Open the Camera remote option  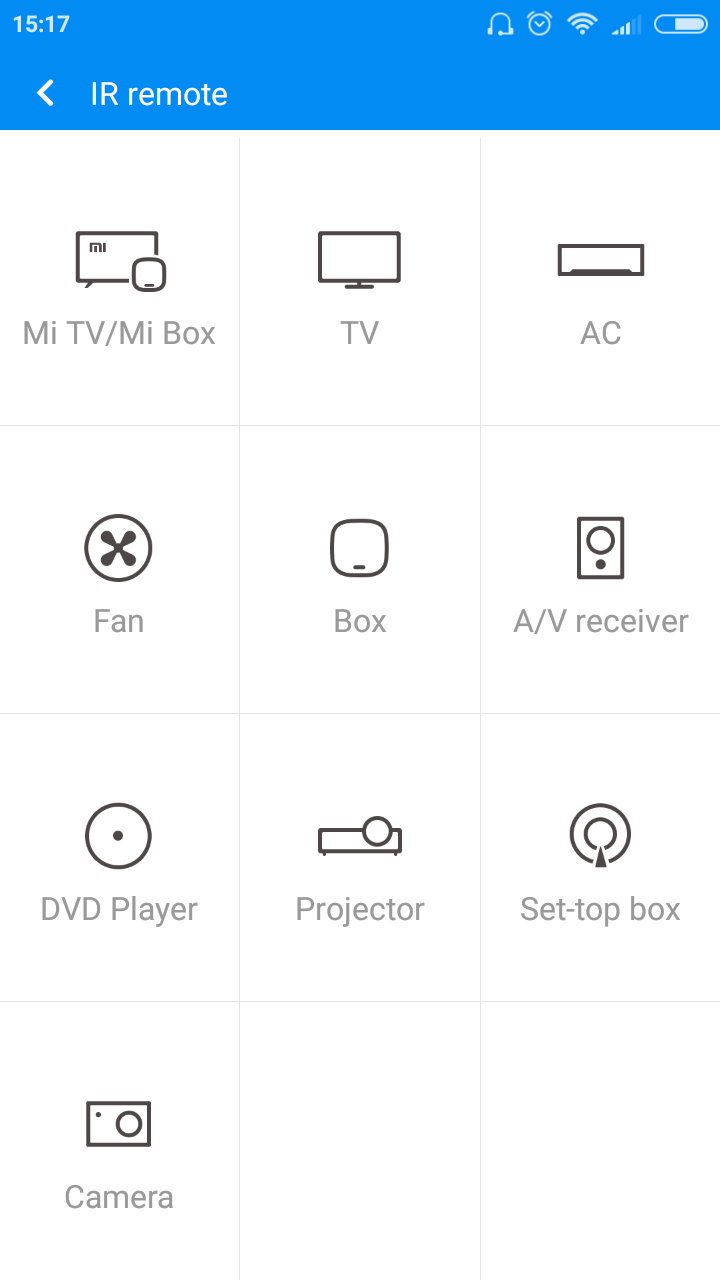coord(119,1142)
